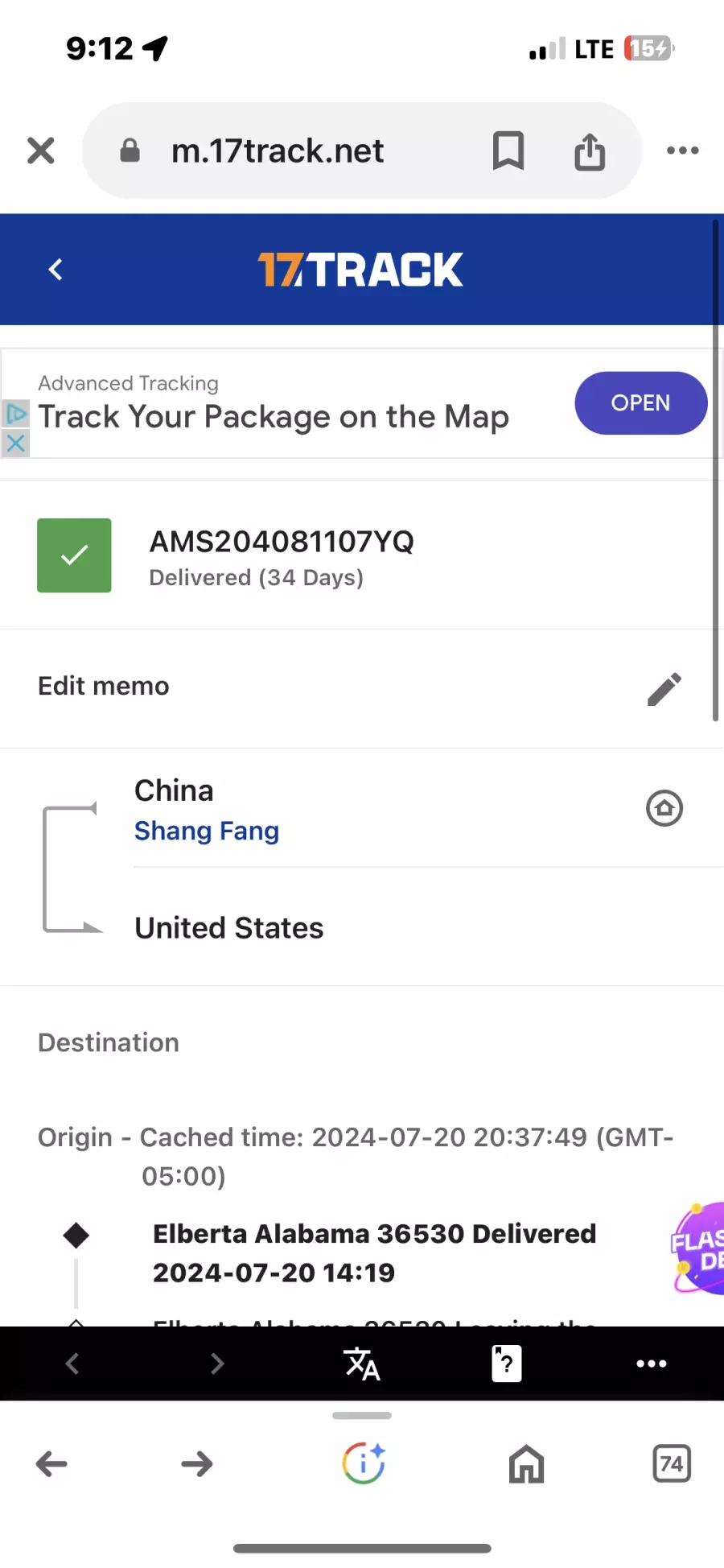Tap the m.17track.net address field
Viewport: 724px width, 1568px height.
(x=278, y=151)
